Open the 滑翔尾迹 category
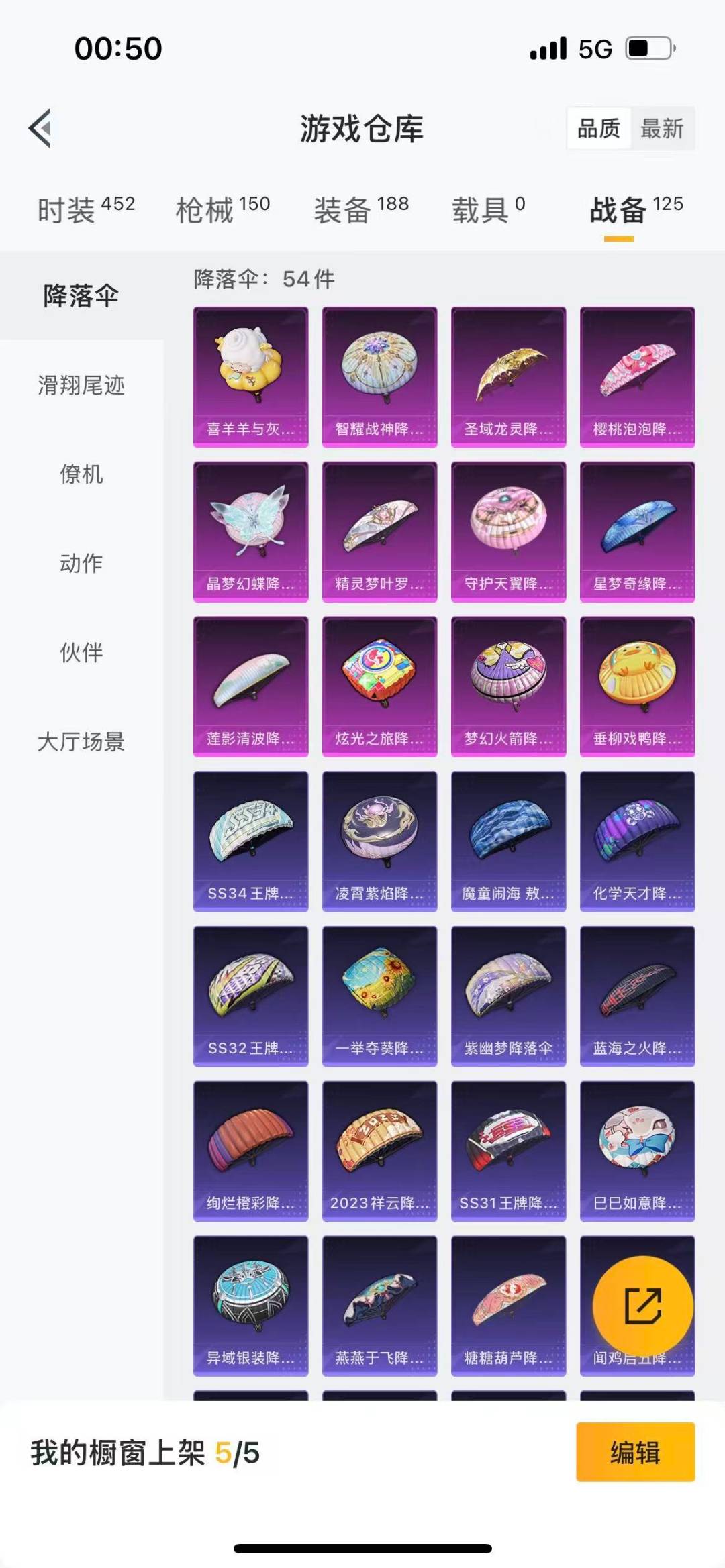Screen dimensions: 725x1568 81,385
